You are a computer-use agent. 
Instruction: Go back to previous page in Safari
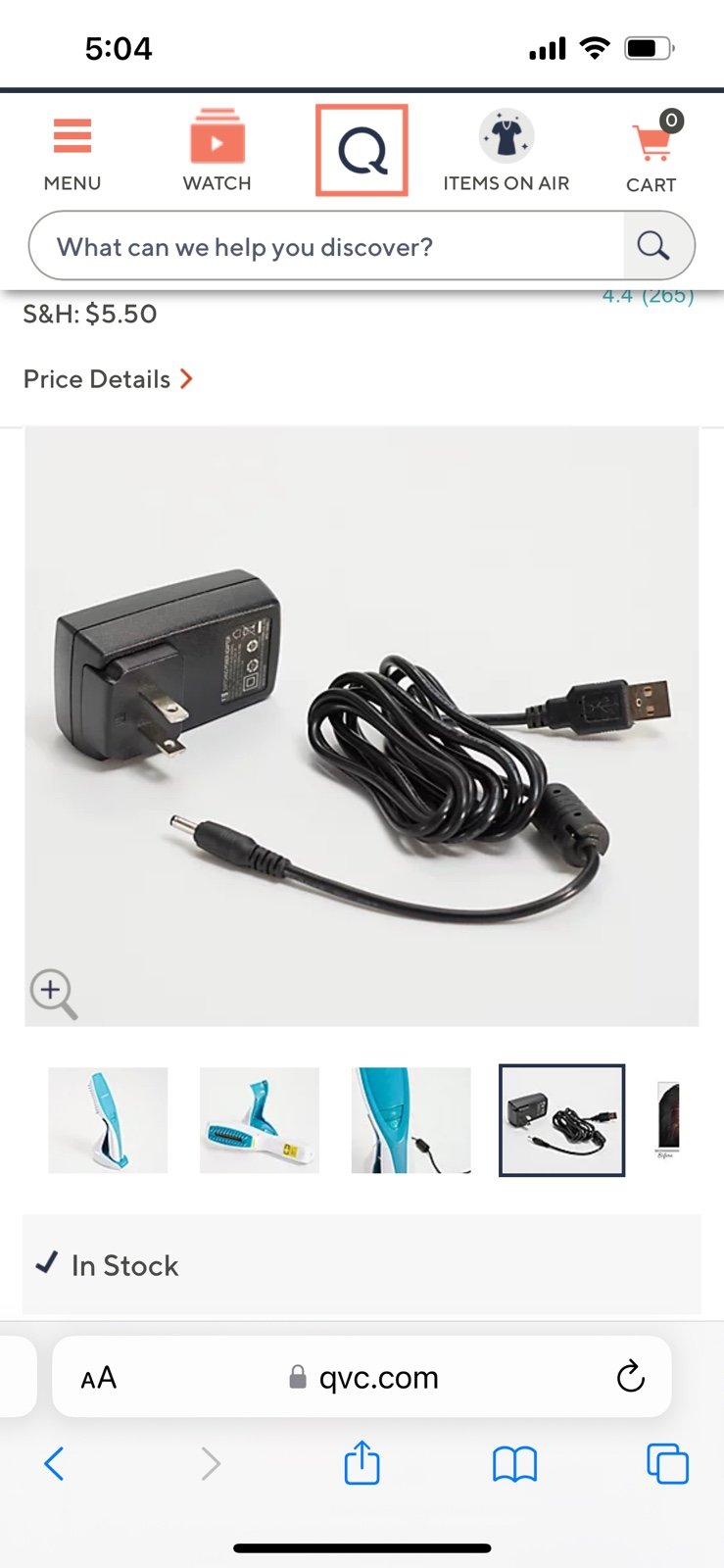coord(54,1464)
